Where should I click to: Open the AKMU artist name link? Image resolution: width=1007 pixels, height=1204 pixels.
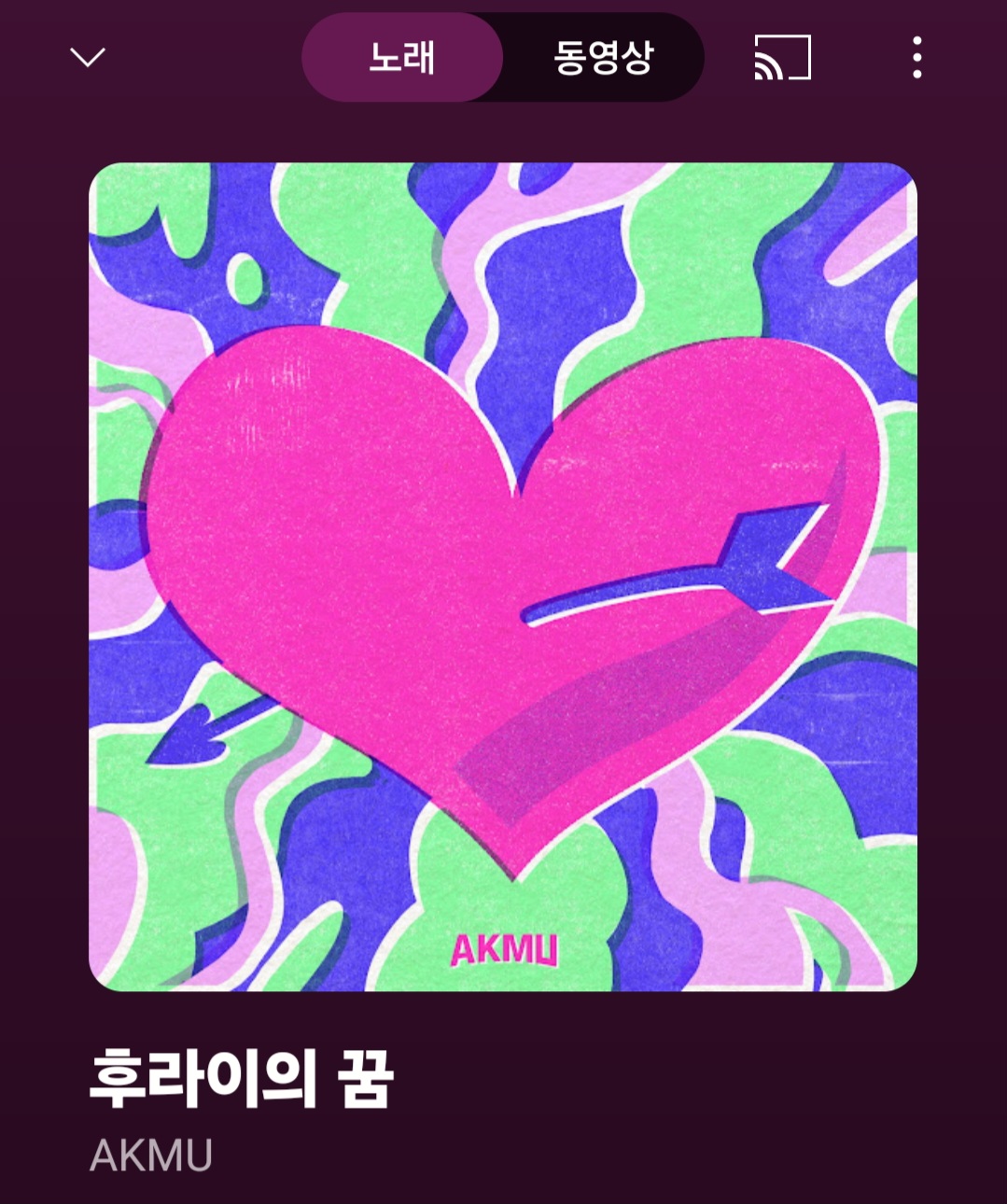(151, 1155)
